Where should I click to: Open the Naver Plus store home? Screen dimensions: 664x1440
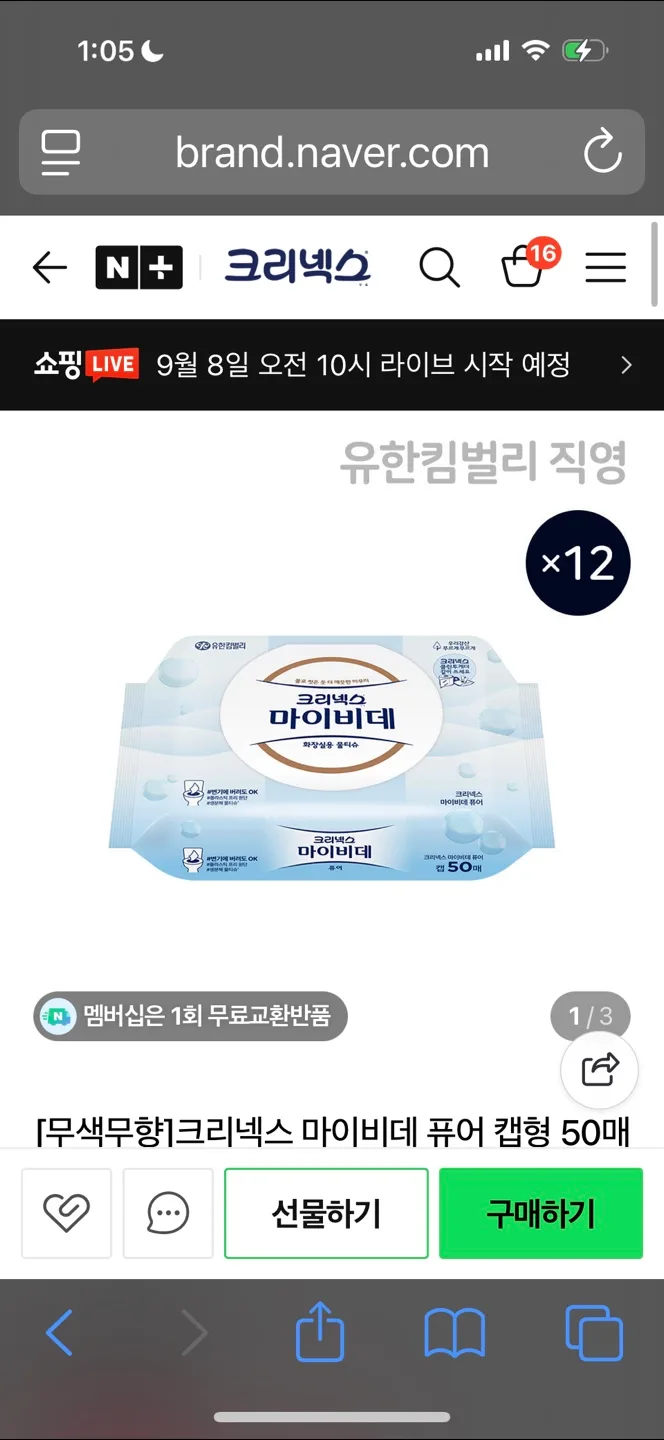[x=139, y=267]
